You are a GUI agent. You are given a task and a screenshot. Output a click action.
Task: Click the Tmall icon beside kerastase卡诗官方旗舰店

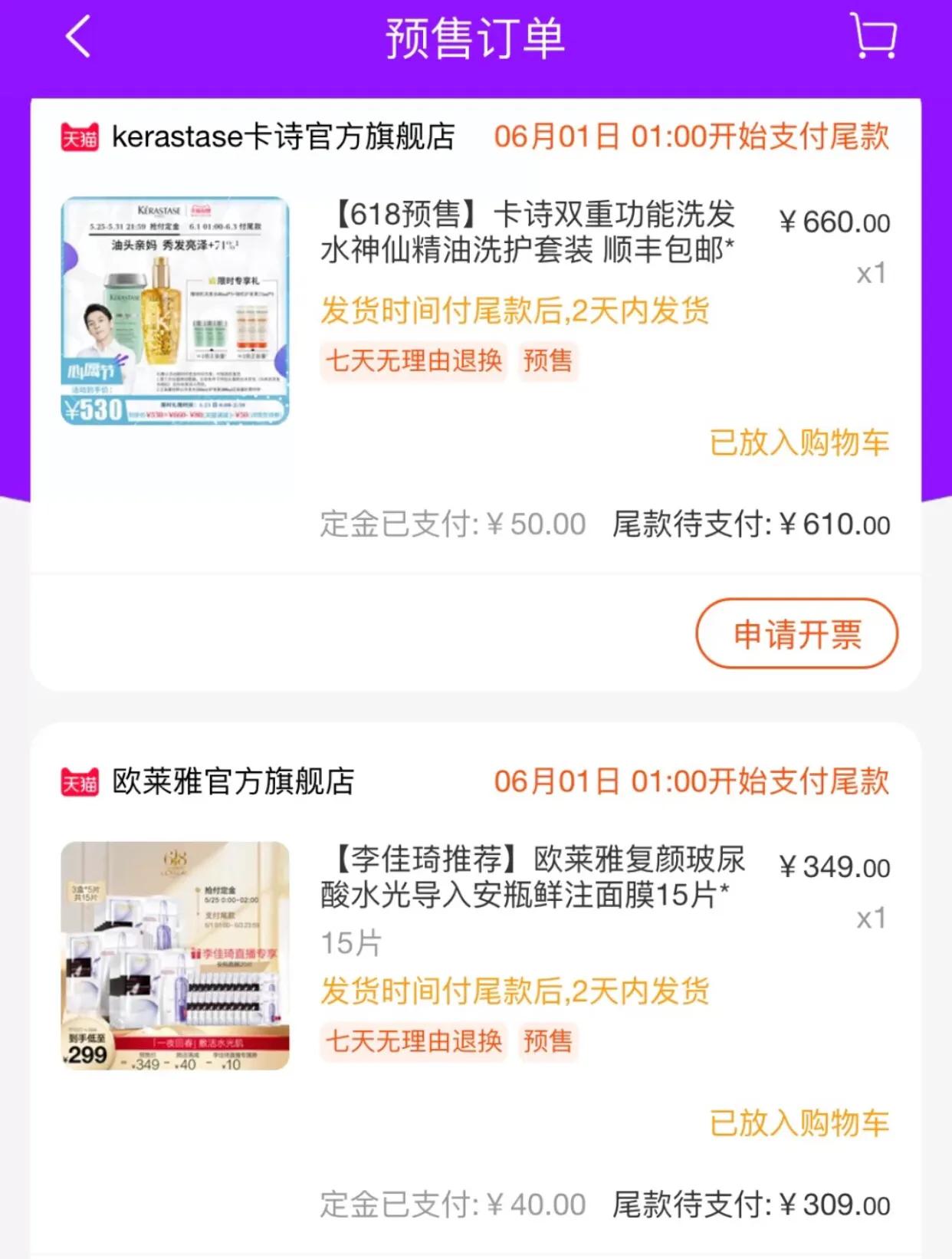[80, 137]
